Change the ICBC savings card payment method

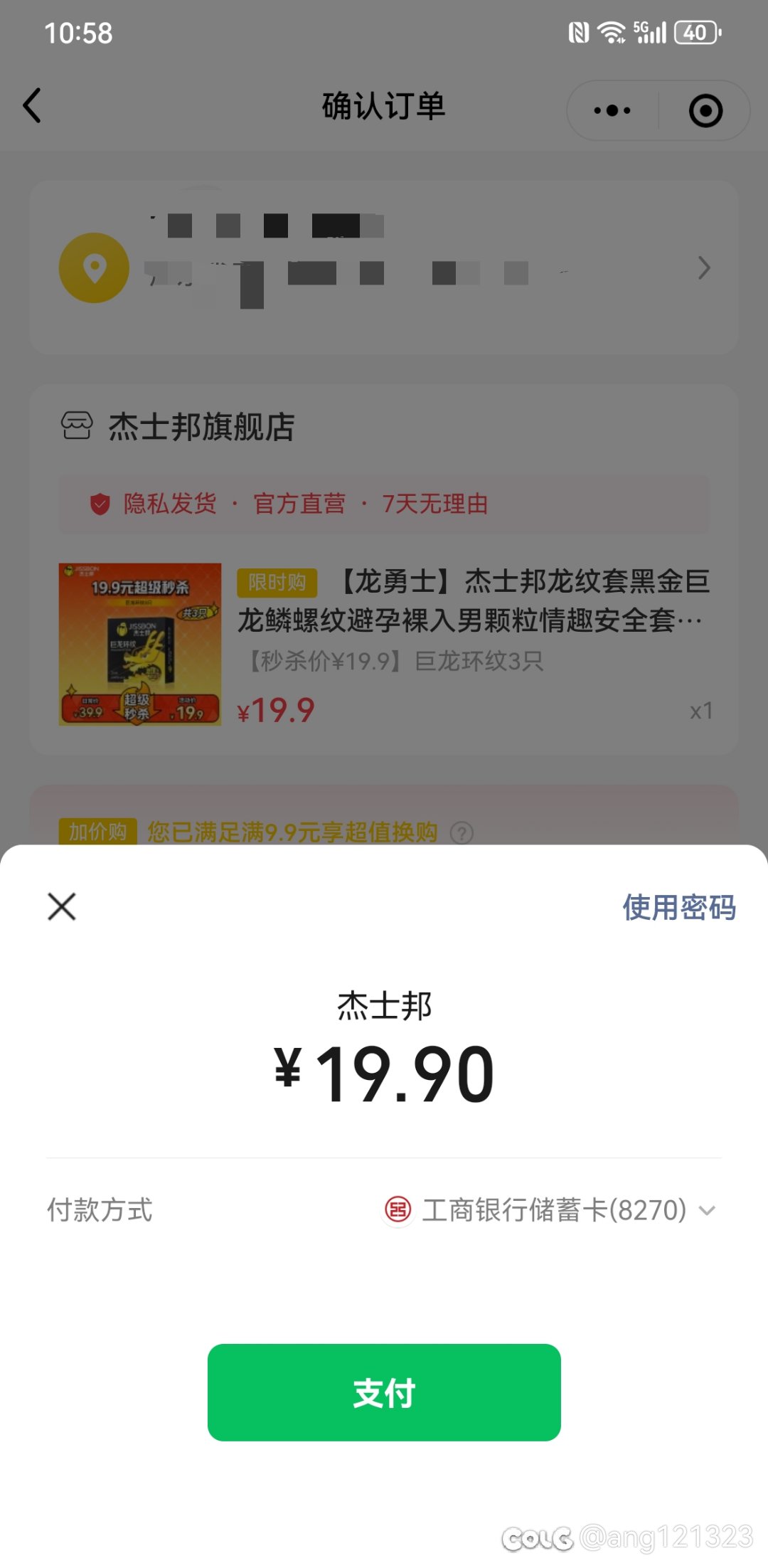point(549,1209)
